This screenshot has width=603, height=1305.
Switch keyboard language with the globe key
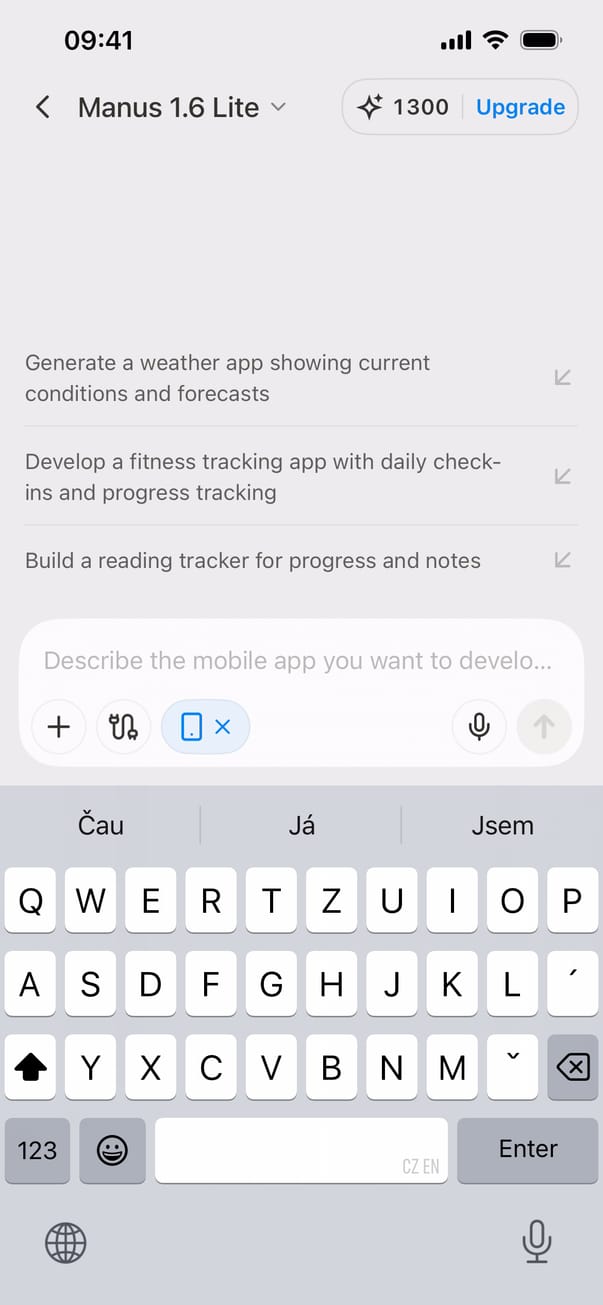click(66, 1244)
